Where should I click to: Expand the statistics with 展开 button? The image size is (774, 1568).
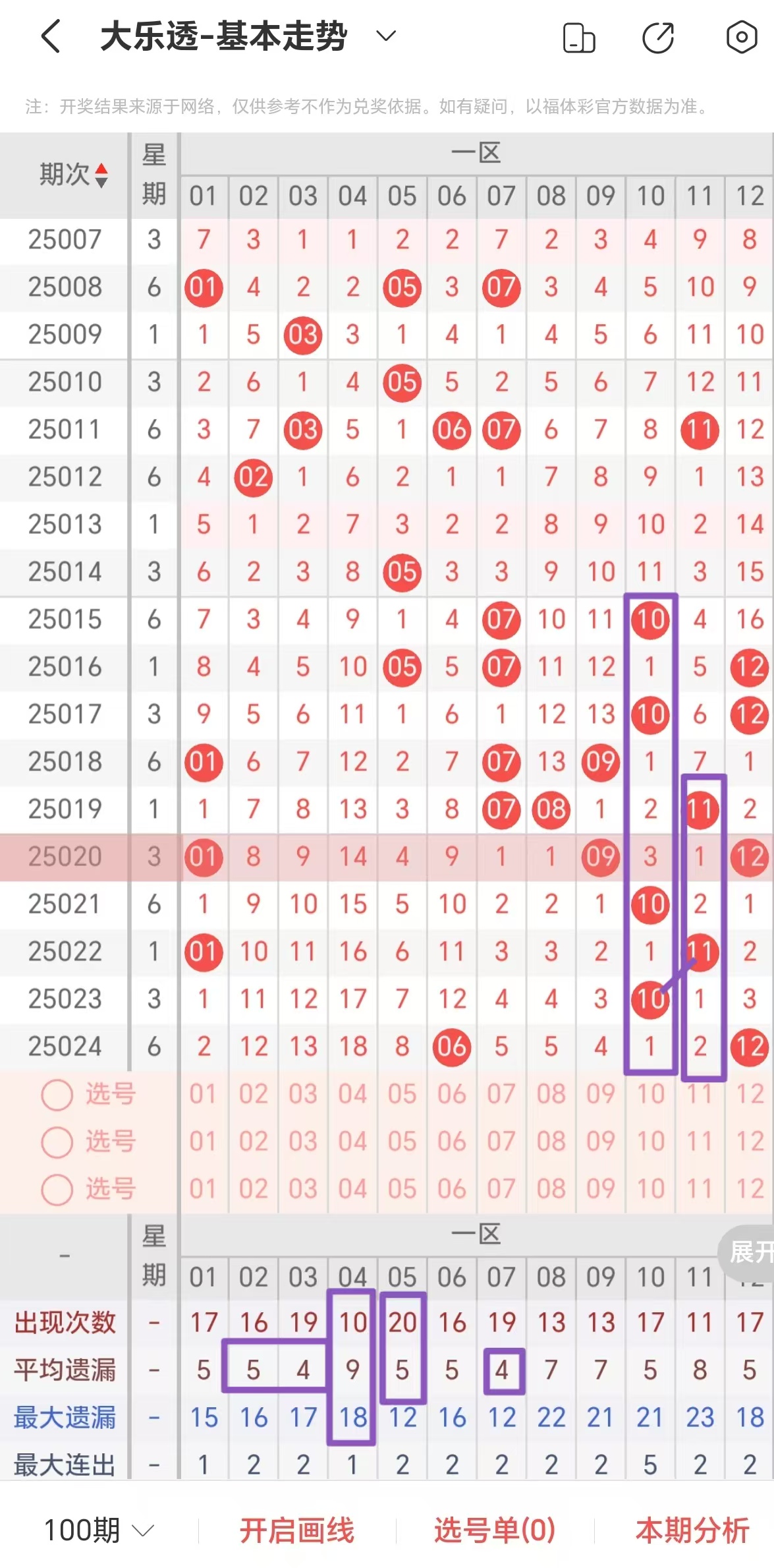point(750,1251)
